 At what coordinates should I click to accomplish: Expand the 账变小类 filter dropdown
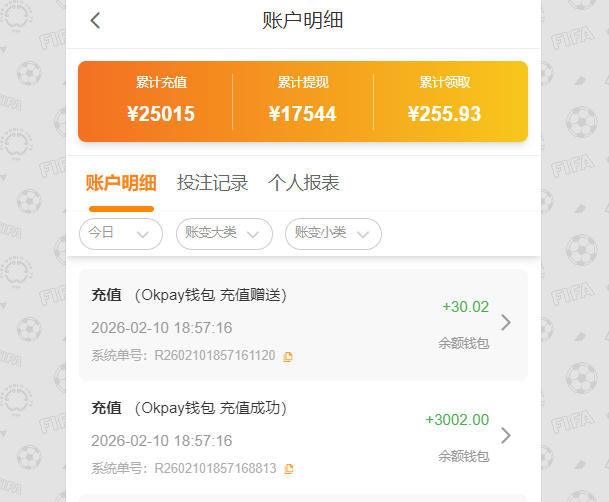(333, 233)
